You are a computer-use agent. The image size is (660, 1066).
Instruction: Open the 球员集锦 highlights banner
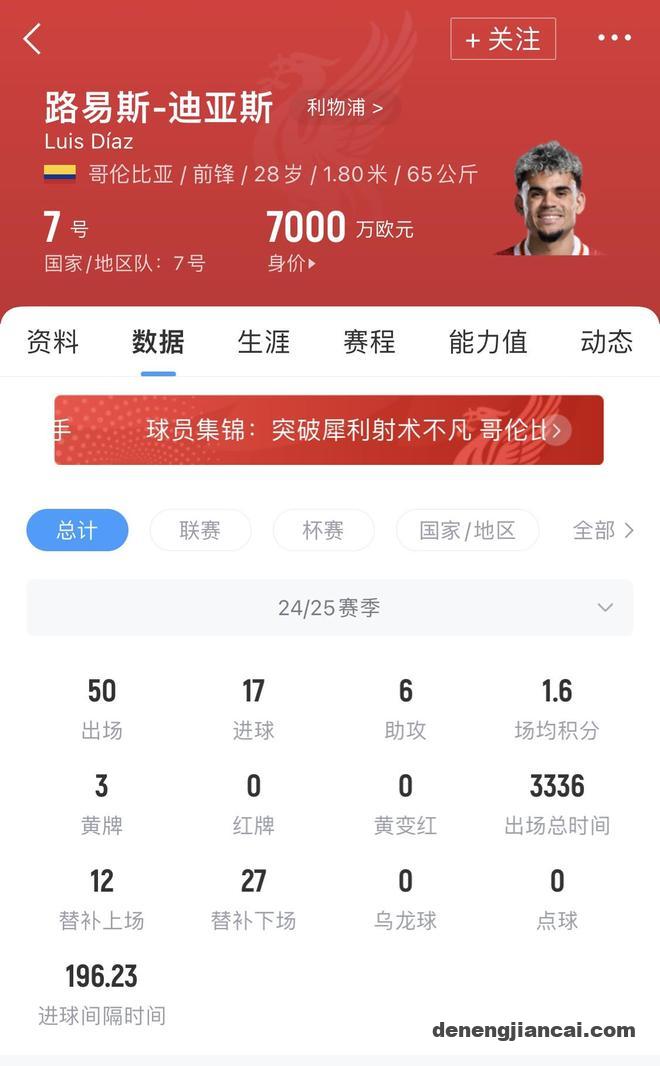329,430
